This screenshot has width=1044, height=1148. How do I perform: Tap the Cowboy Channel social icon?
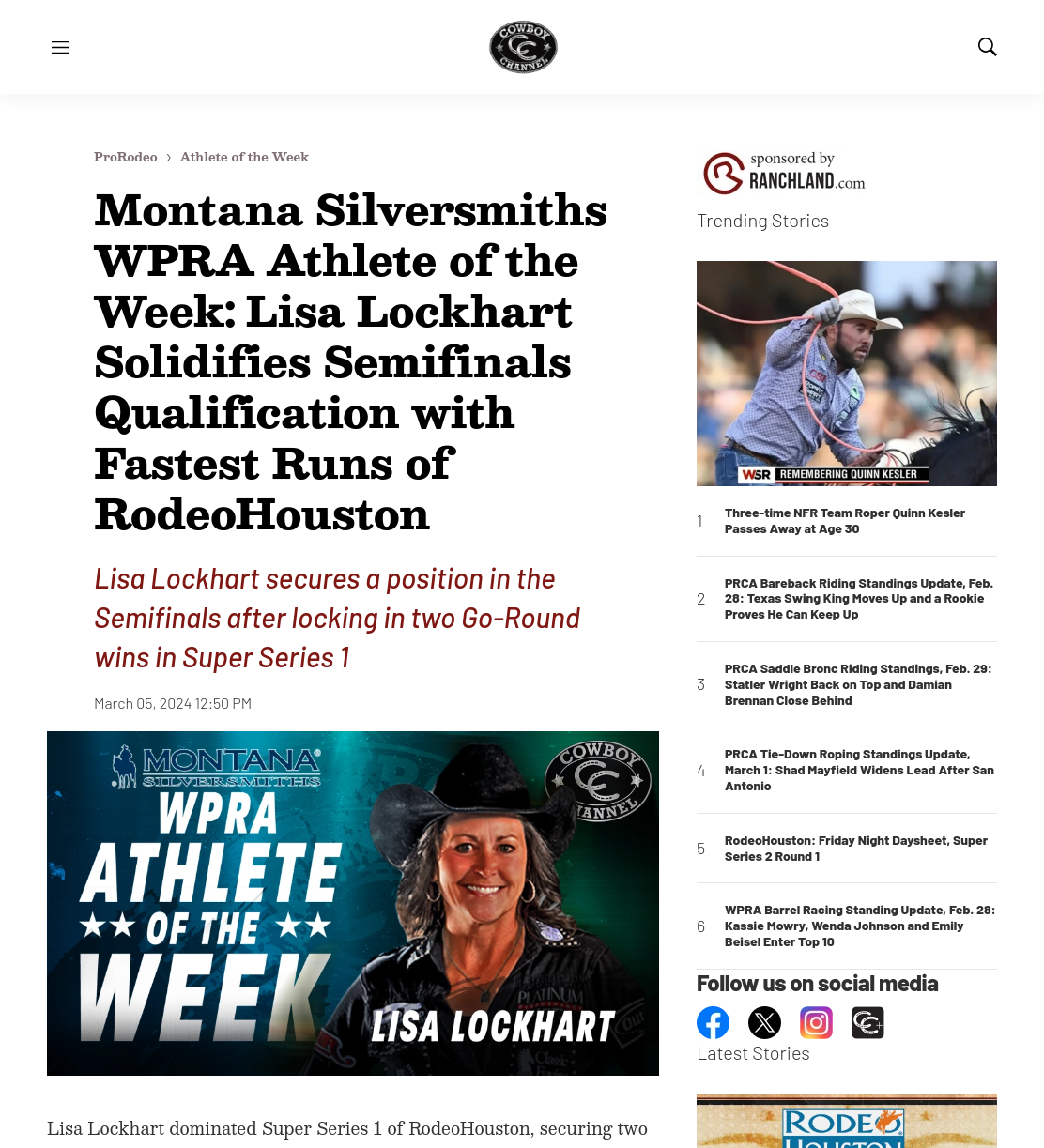click(867, 1022)
